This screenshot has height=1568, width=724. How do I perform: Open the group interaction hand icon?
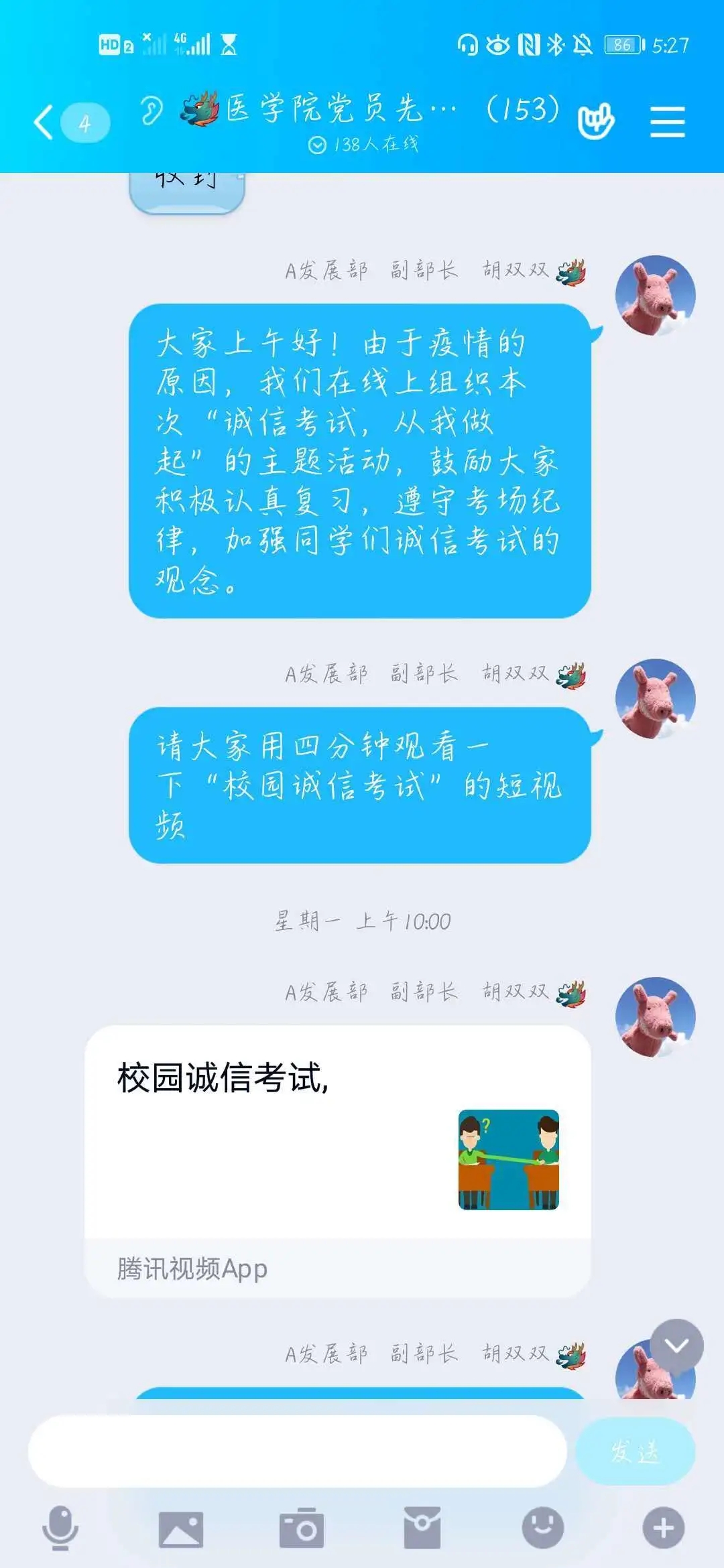[x=595, y=122]
